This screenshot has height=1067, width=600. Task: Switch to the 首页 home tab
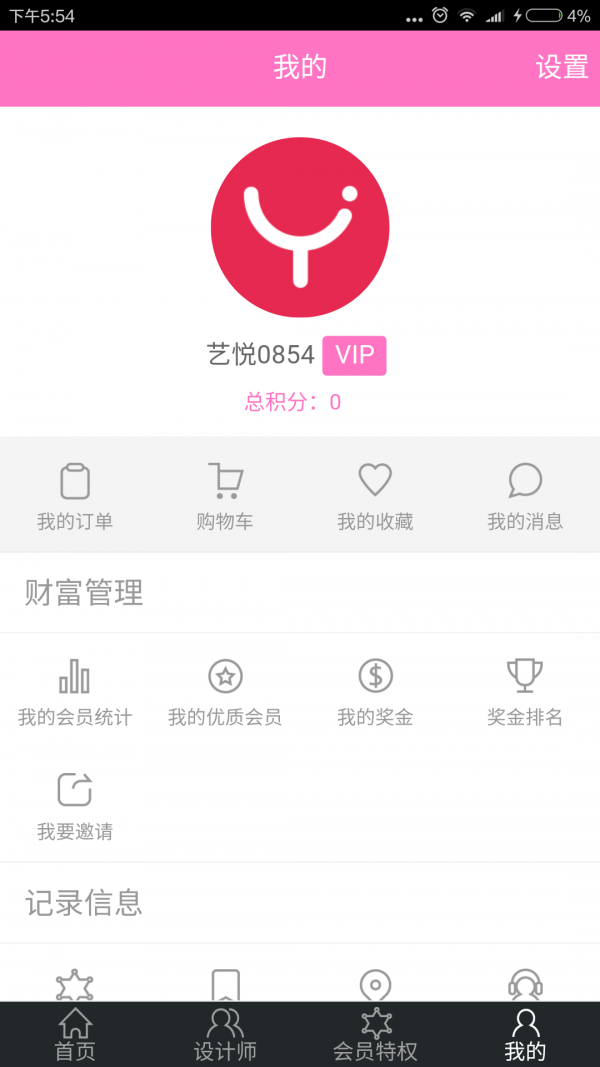point(75,1035)
